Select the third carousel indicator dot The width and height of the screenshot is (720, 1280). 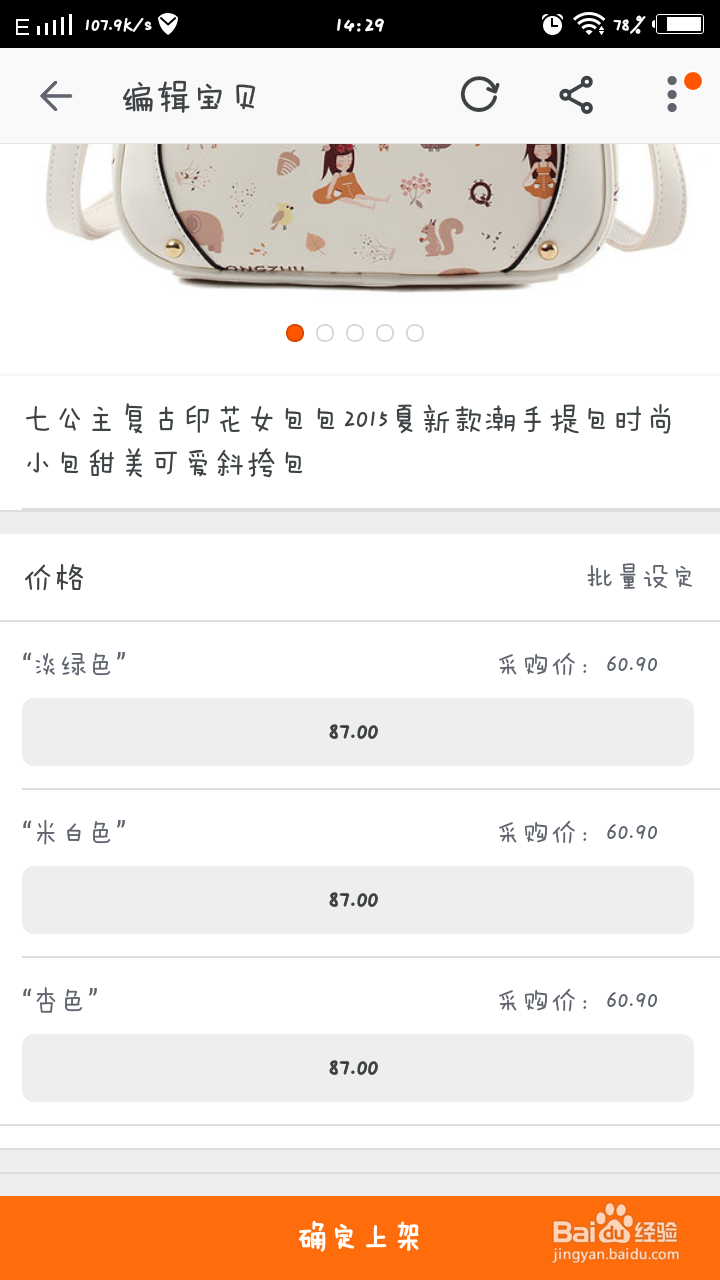pyautogui.click(x=355, y=333)
